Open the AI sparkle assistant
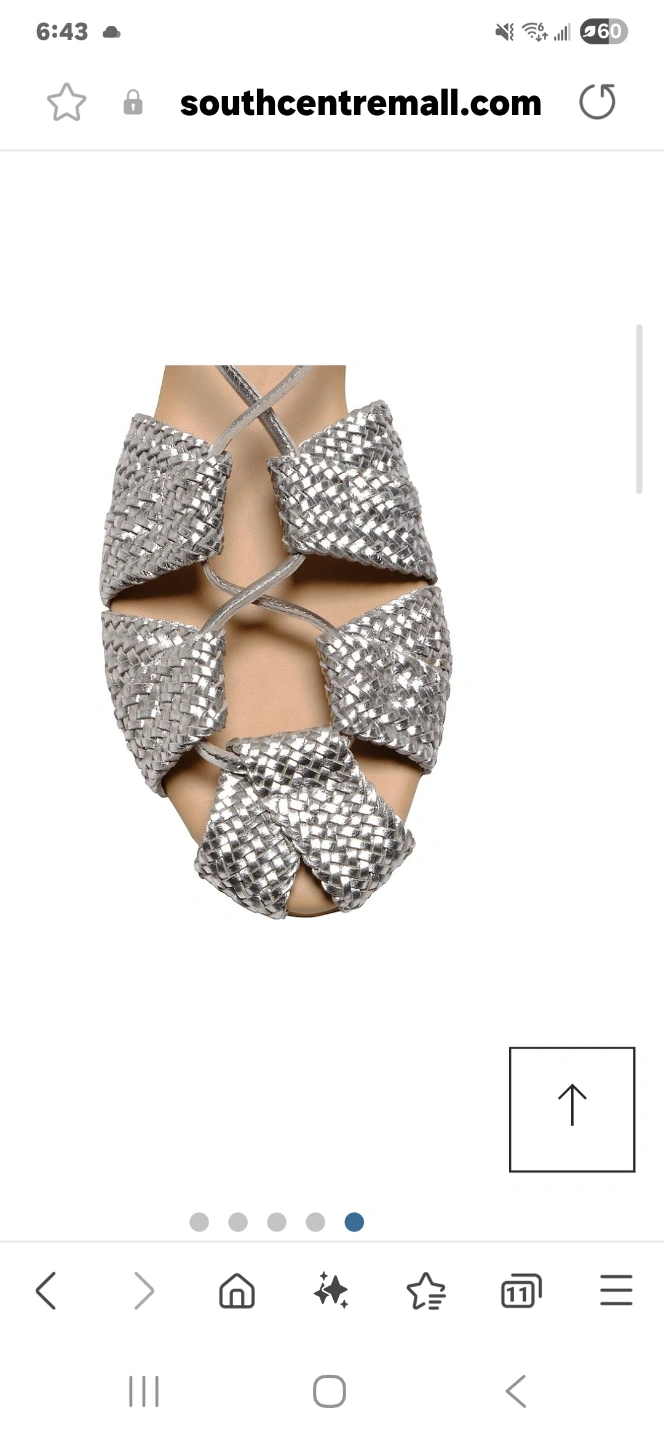 [x=331, y=1291]
